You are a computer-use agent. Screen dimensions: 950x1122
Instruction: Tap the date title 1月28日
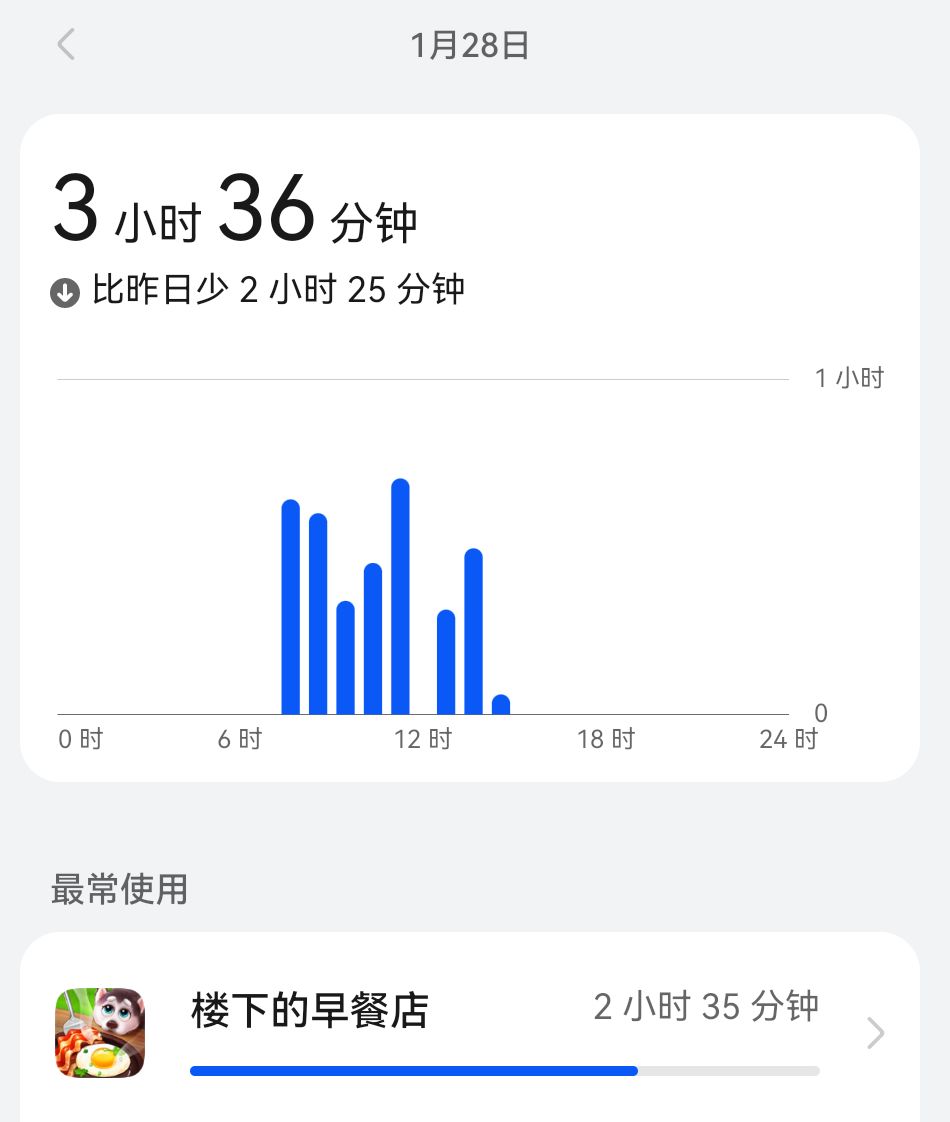470,44
